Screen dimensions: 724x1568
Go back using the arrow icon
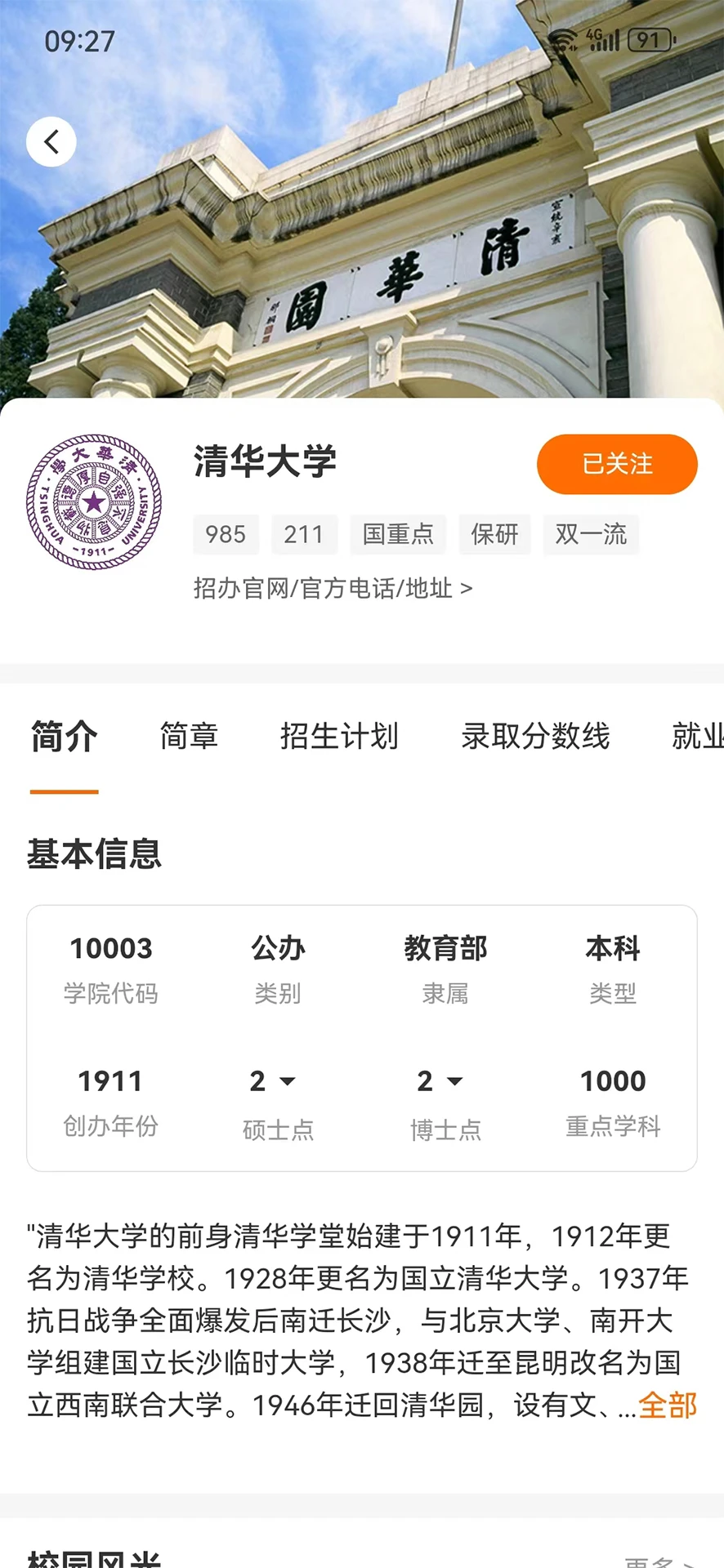coord(51,142)
